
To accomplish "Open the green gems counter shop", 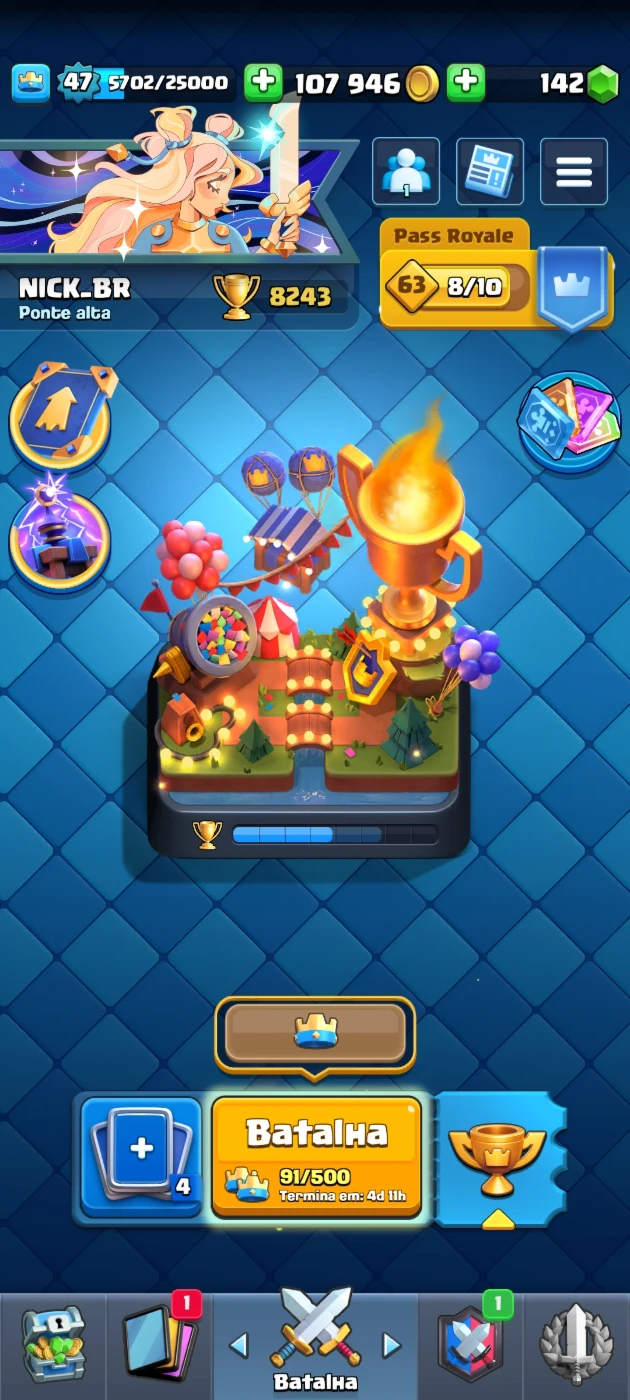I will [x=565, y=84].
